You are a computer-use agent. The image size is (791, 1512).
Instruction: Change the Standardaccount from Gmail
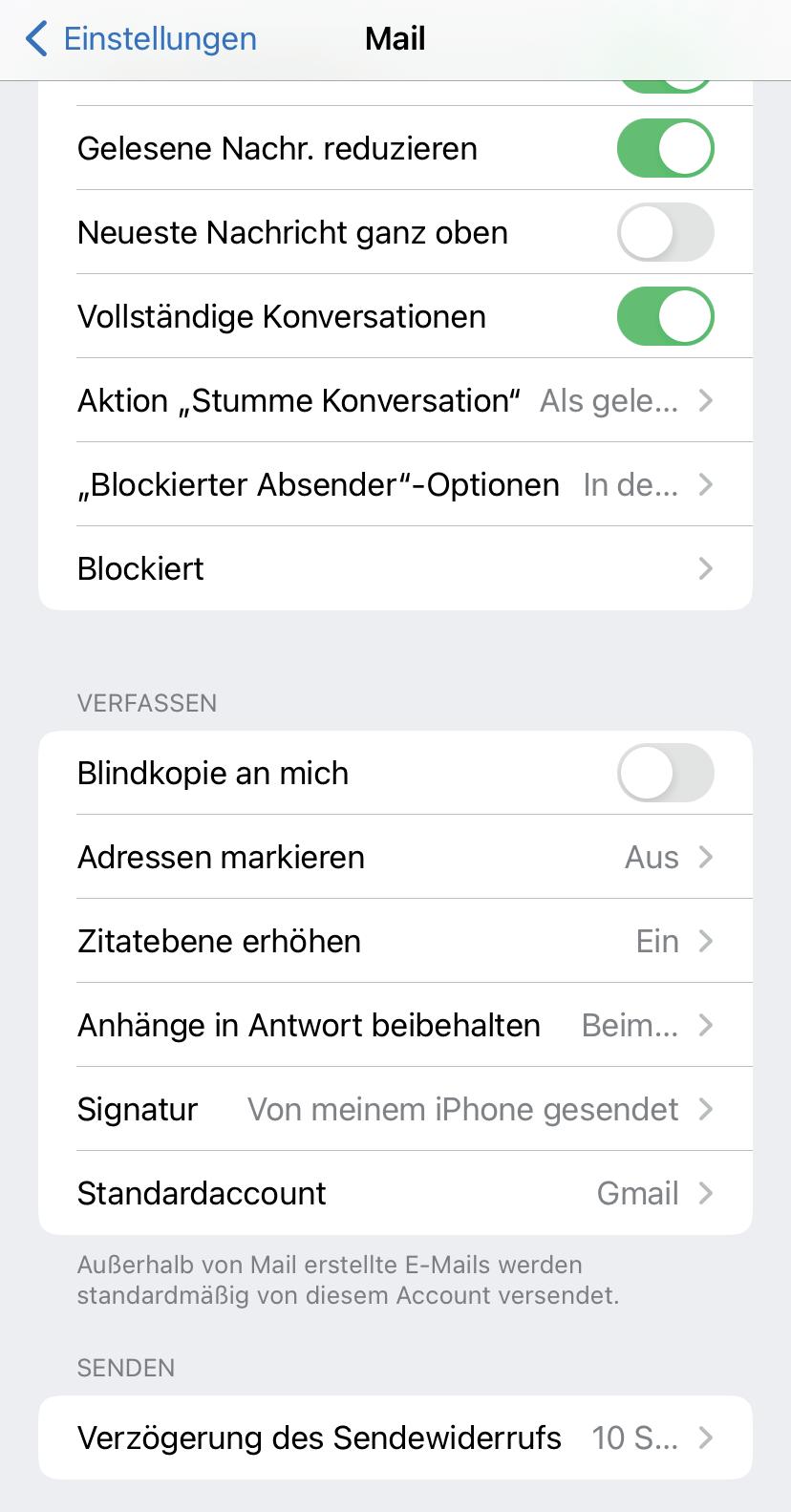[x=395, y=1194]
